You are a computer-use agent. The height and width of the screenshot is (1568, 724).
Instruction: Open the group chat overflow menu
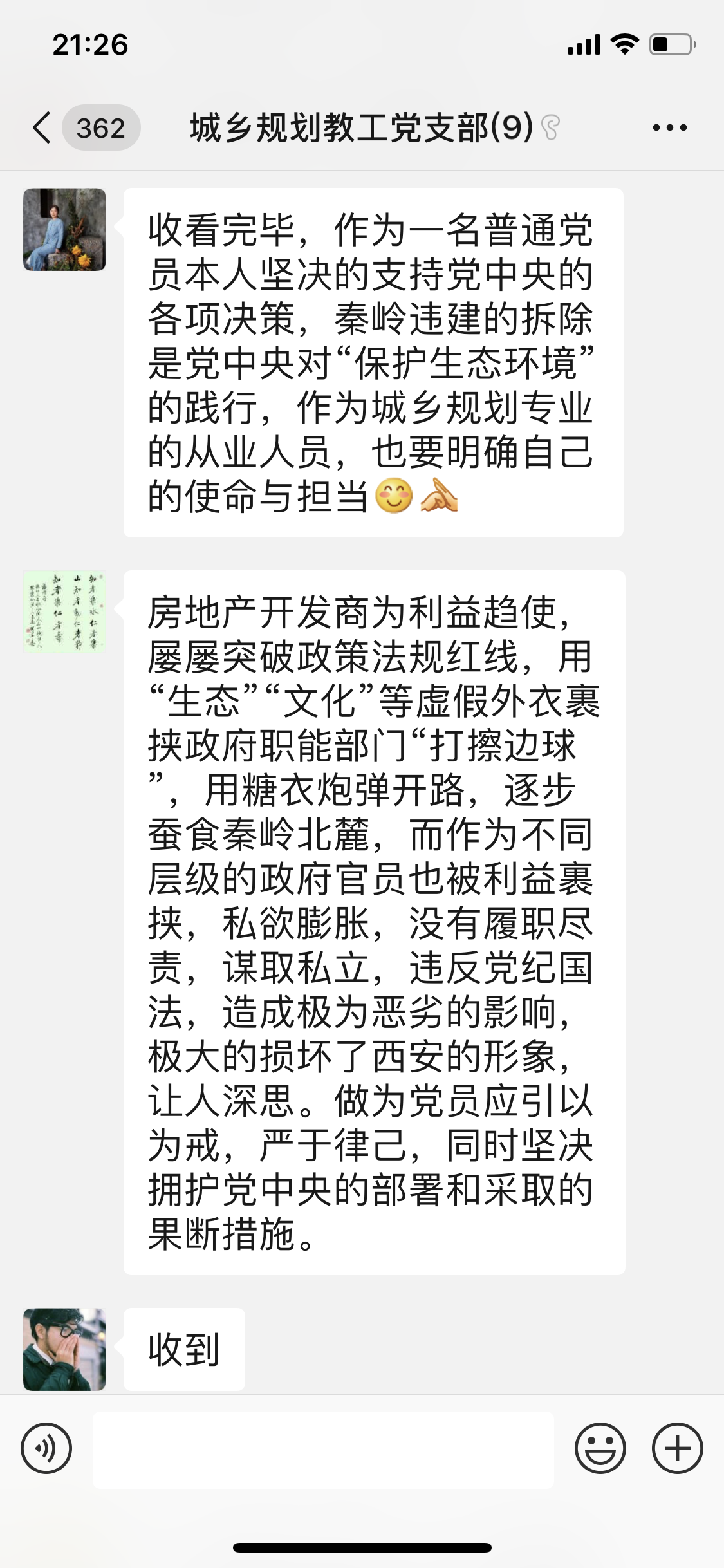point(669,127)
